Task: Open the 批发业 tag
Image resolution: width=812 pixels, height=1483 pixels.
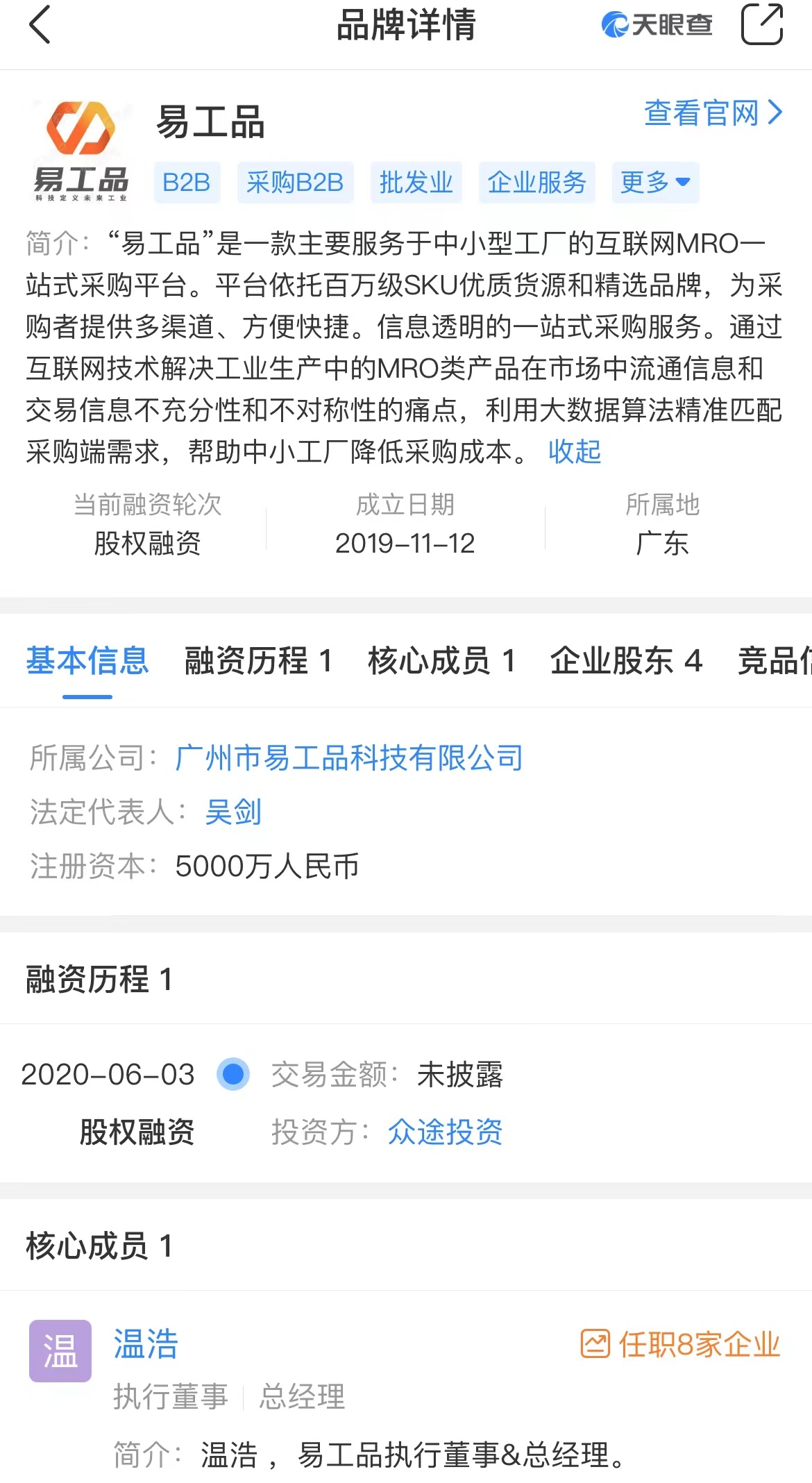Action: pos(416,183)
